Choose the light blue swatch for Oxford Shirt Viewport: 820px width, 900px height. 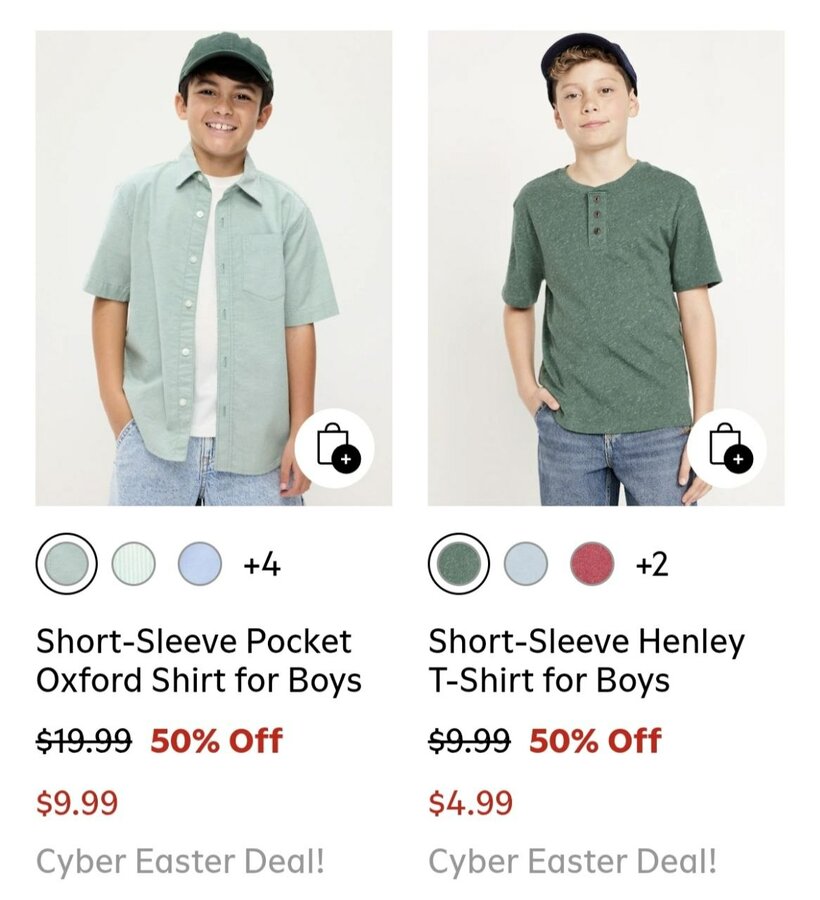pos(199,565)
